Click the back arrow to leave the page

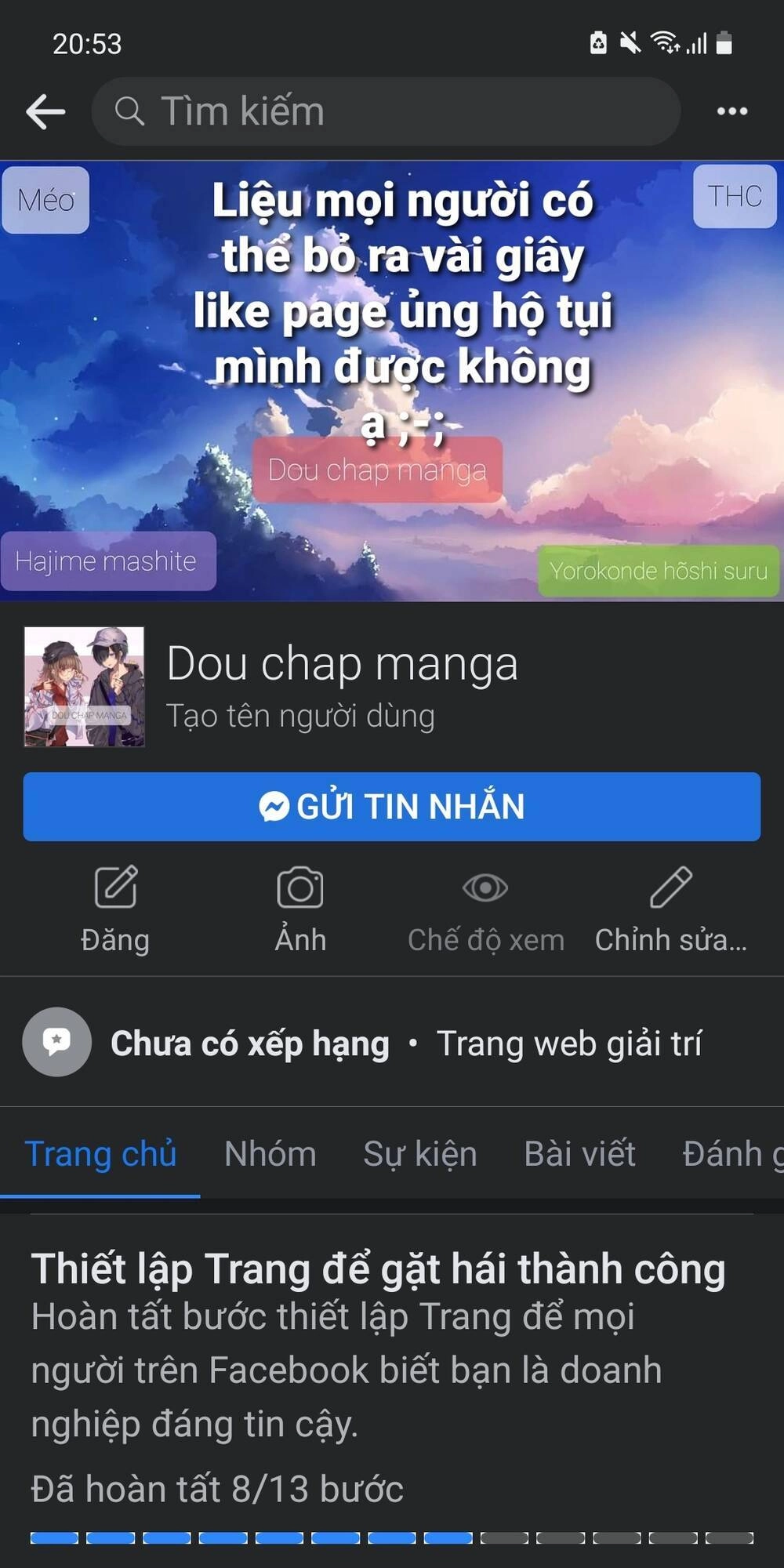pyautogui.click(x=45, y=110)
